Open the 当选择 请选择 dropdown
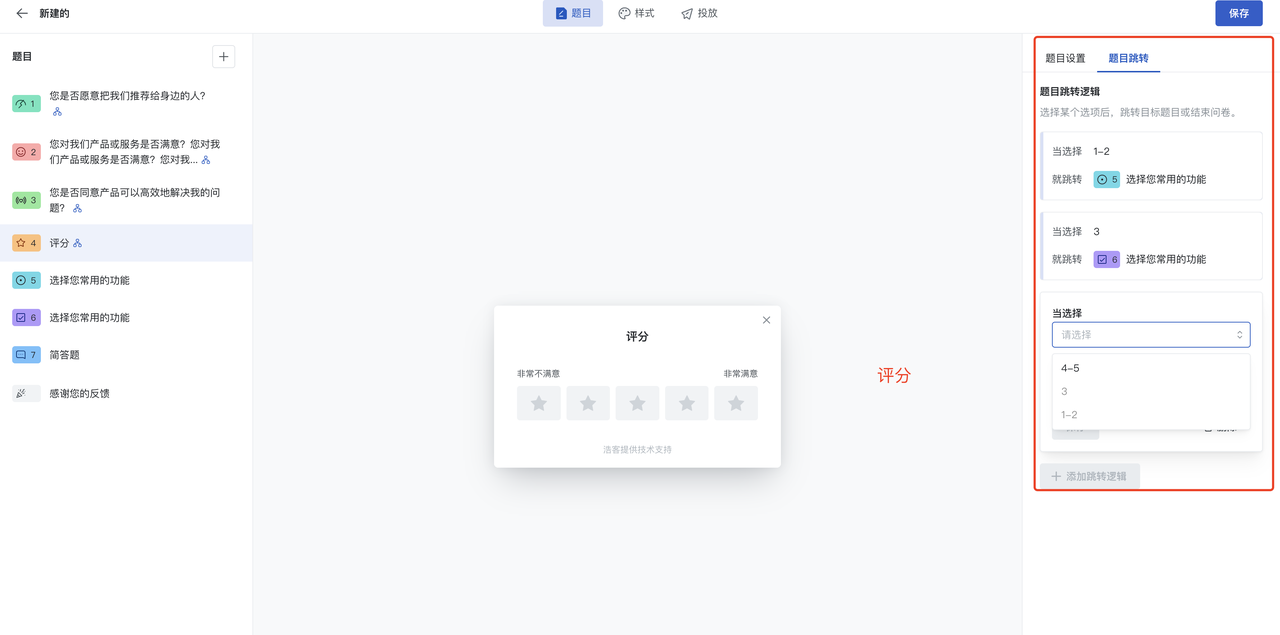1280x635 pixels. tap(1150, 335)
